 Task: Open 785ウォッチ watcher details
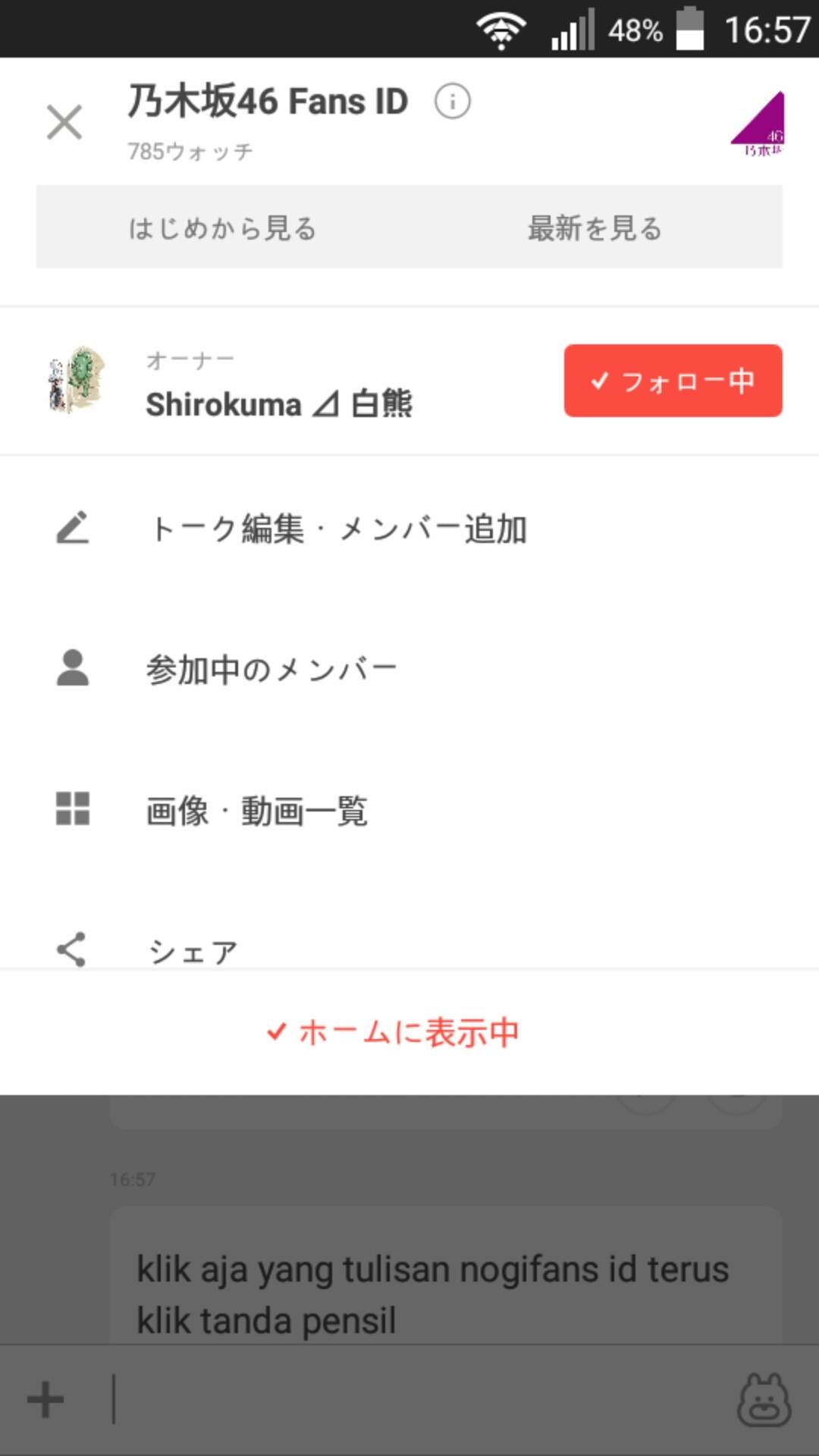pos(190,150)
